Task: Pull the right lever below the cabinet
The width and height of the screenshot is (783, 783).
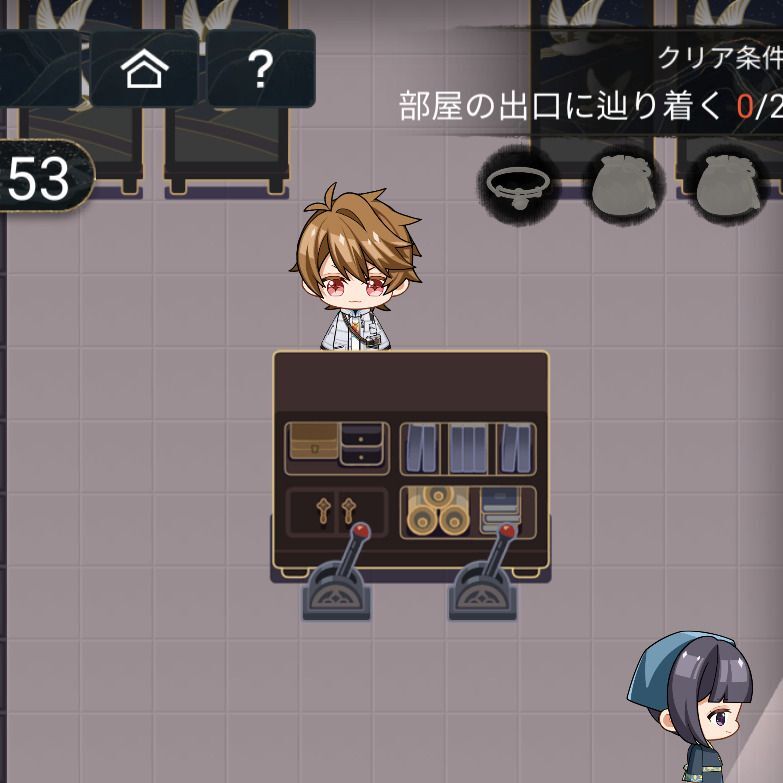Action: coord(483,580)
